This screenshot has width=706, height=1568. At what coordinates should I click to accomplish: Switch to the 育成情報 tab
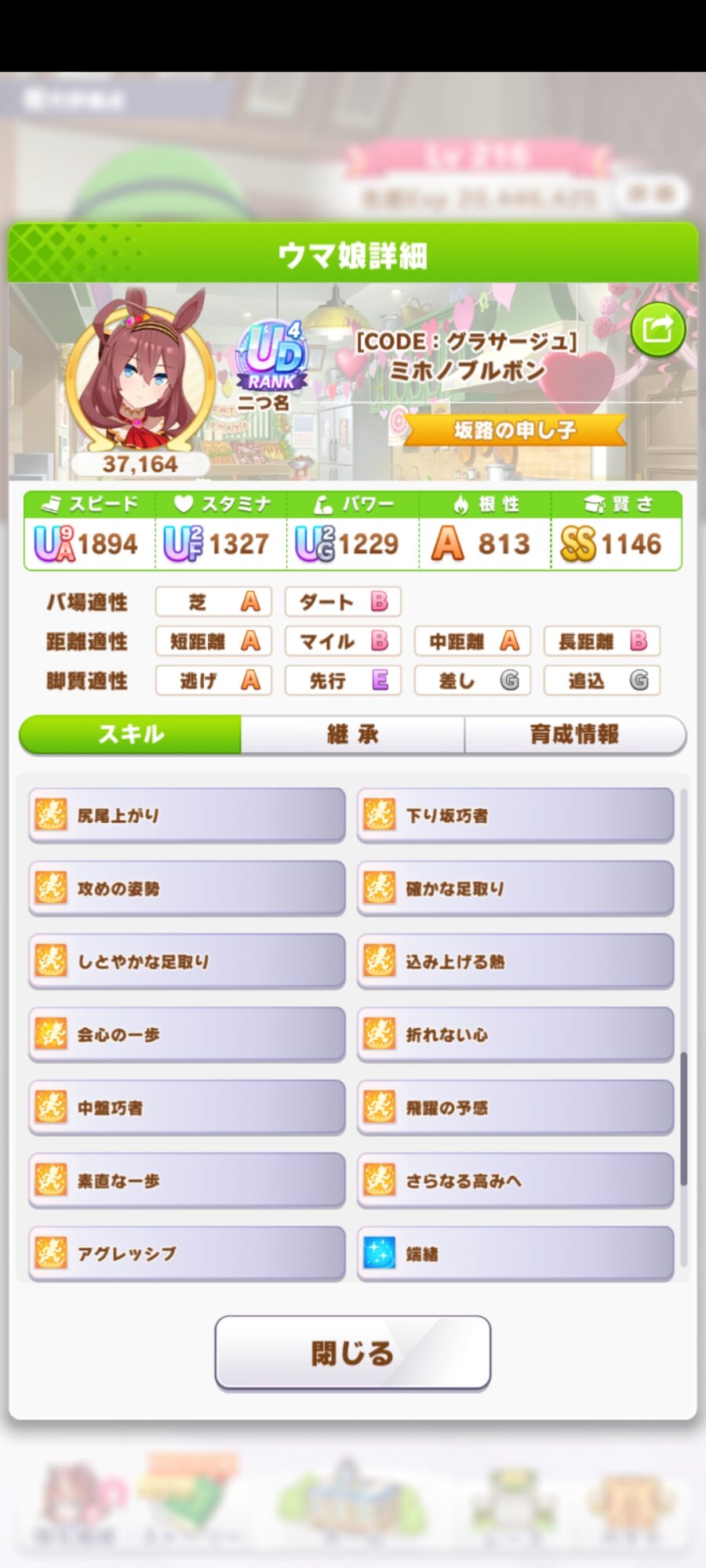point(575,735)
